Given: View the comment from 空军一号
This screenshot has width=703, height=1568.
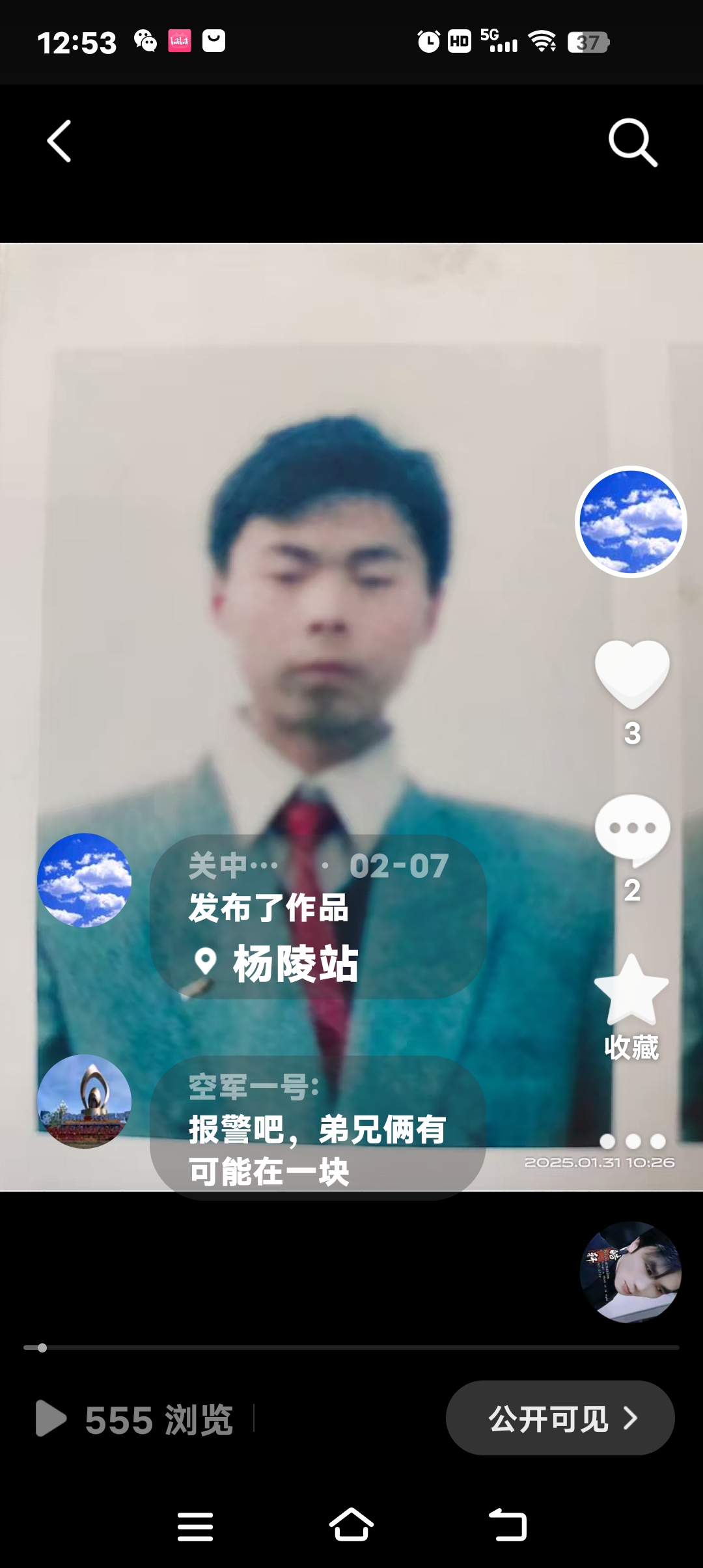Looking at the screenshot, I should (x=318, y=1128).
